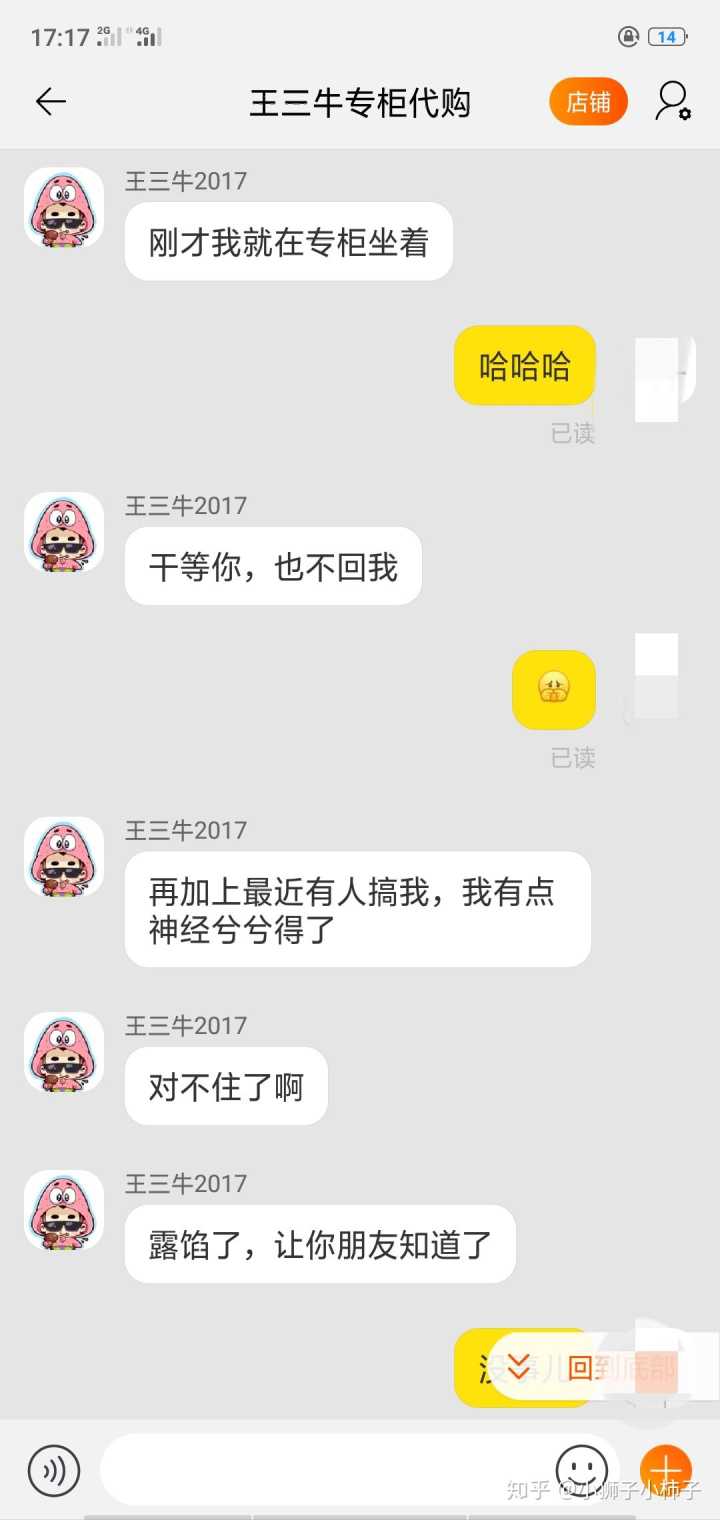Go back from the 王三牛专柜代购 chat
Viewport: 720px width, 1520px height.
tap(50, 102)
